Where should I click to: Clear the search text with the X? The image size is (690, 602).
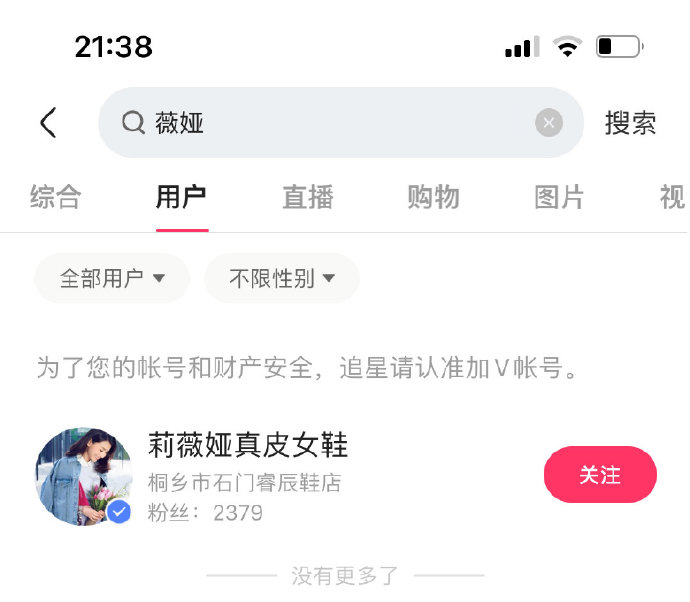(548, 123)
